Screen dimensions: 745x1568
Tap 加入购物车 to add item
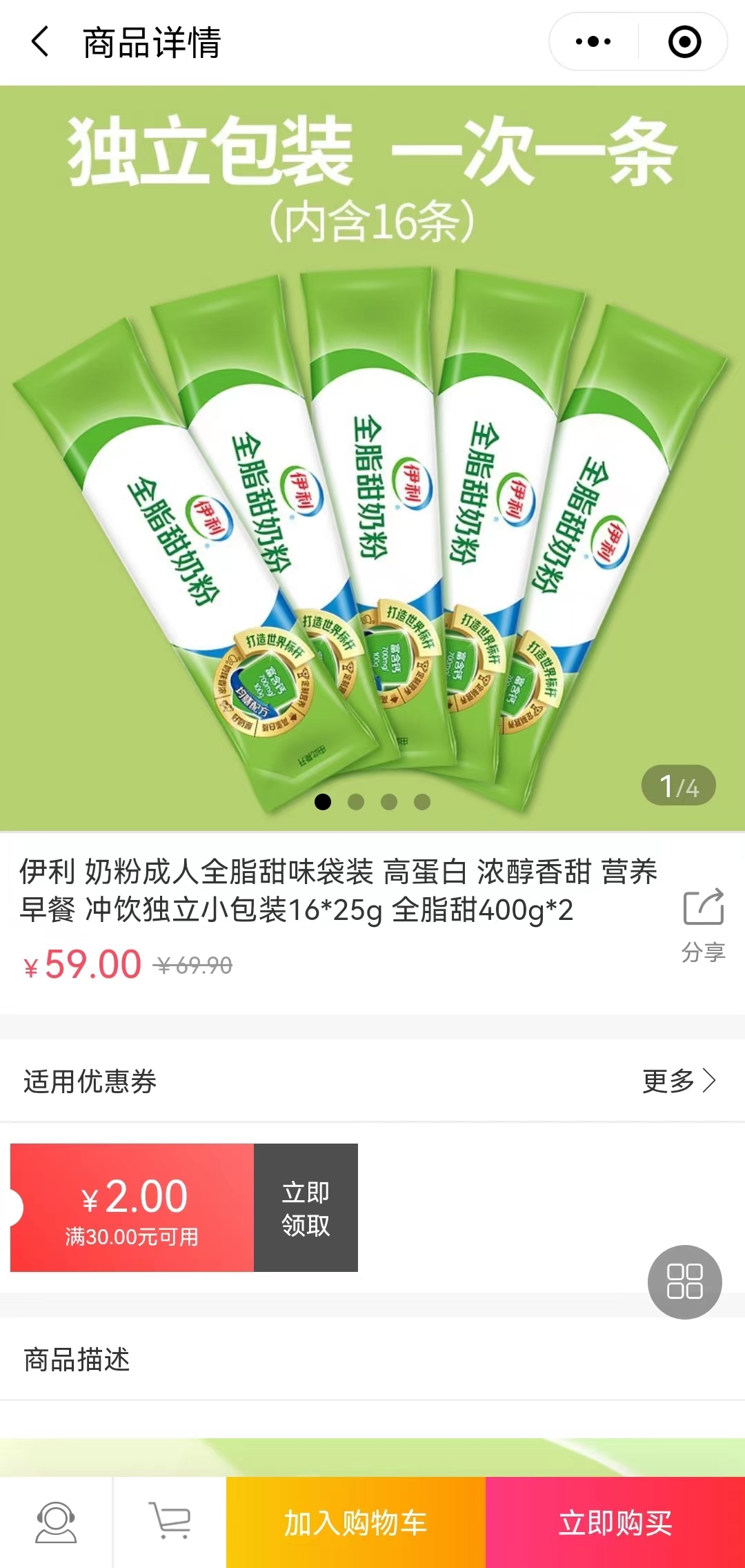356,1522
